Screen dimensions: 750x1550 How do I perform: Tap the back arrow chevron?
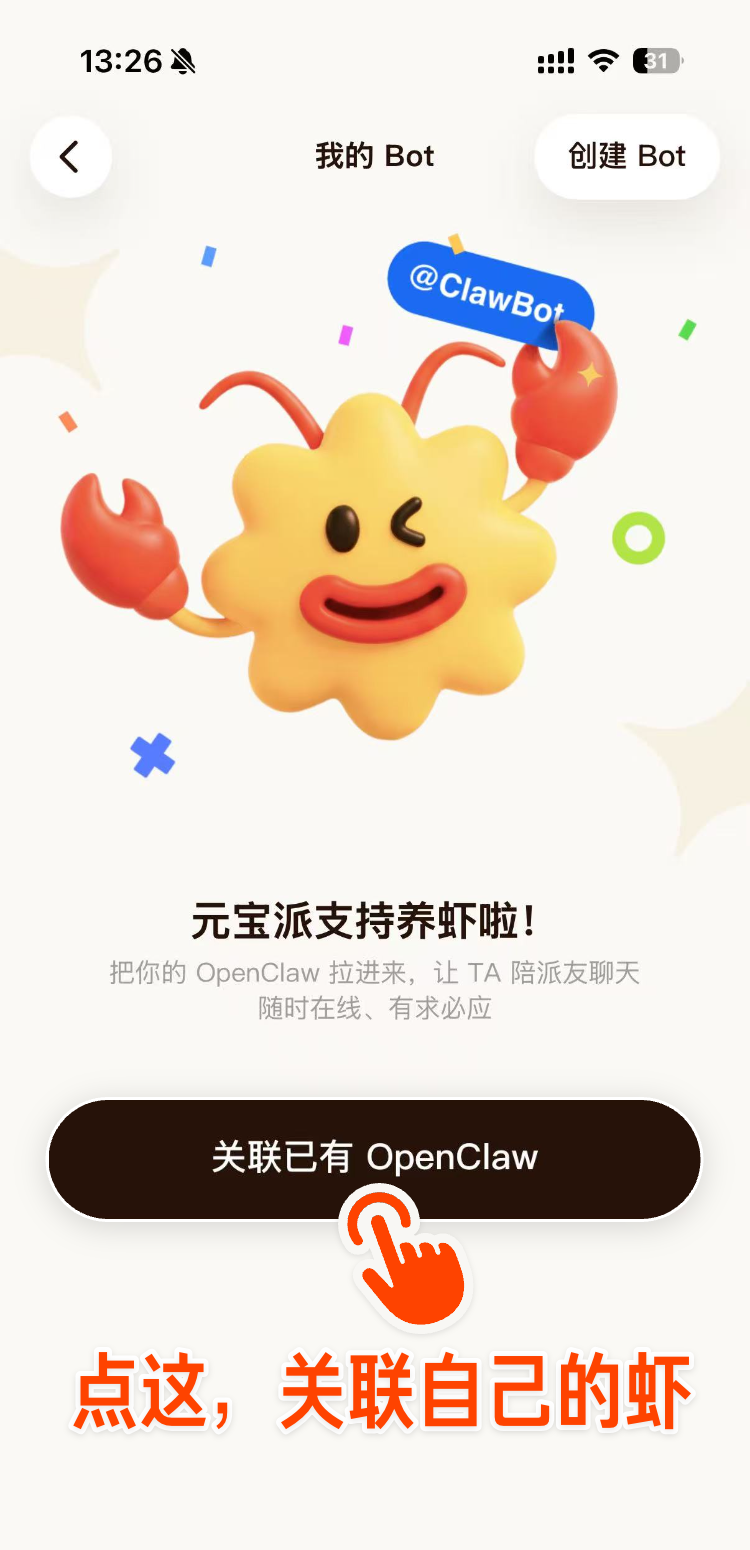click(70, 157)
